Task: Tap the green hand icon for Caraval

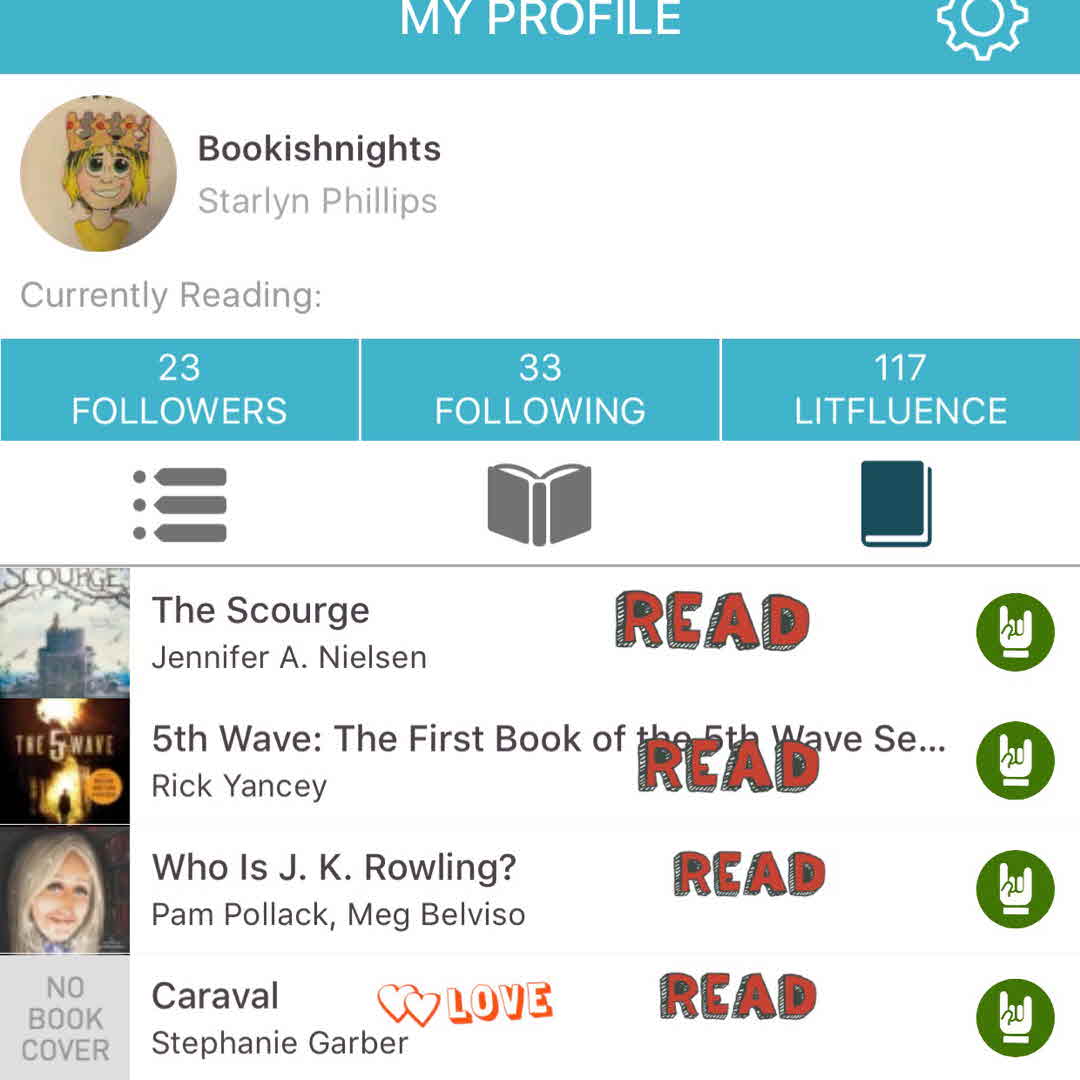Action: click(x=1015, y=1017)
